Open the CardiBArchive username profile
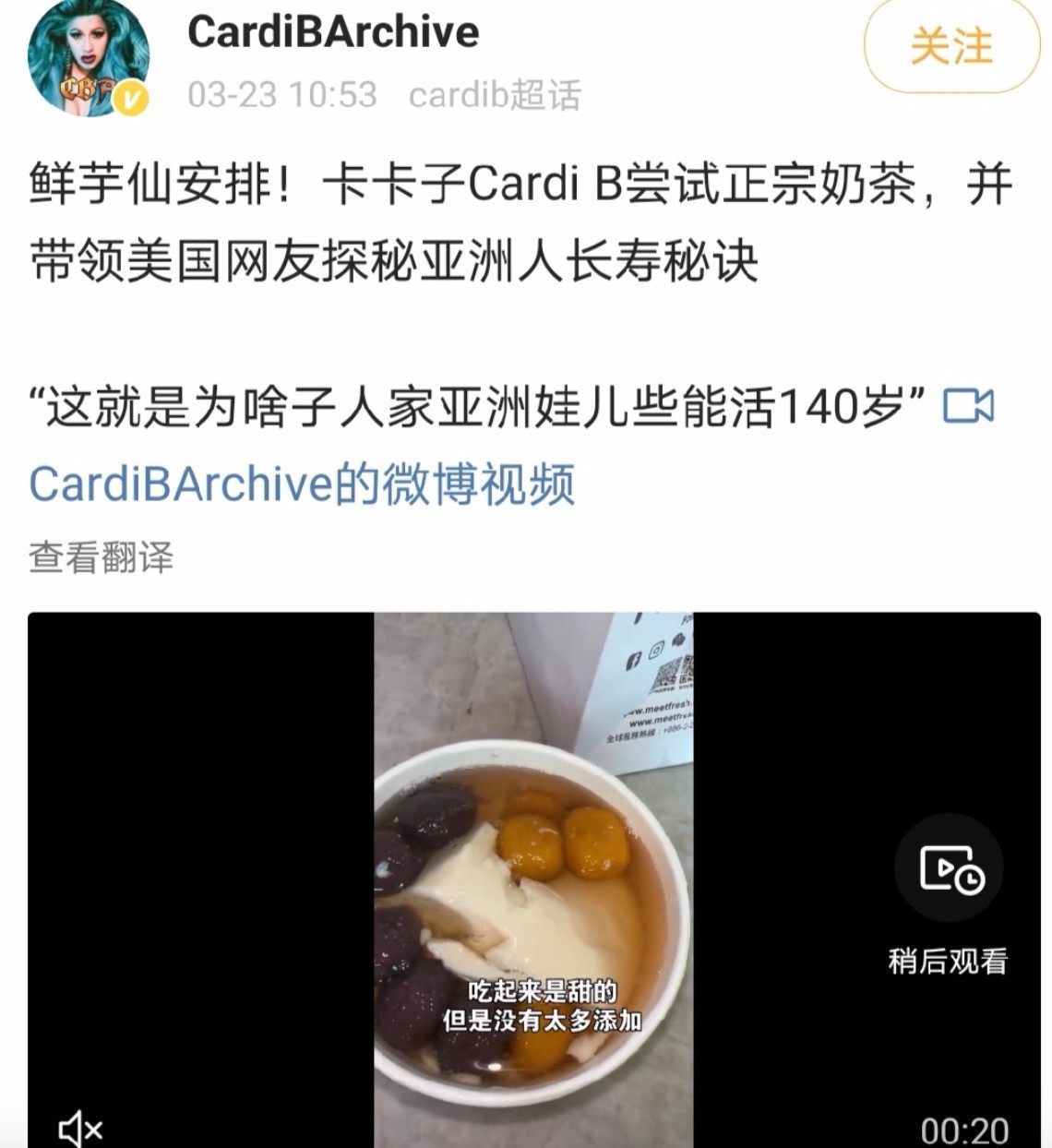Screen dimensions: 1052x1148 pyautogui.click(x=333, y=31)
